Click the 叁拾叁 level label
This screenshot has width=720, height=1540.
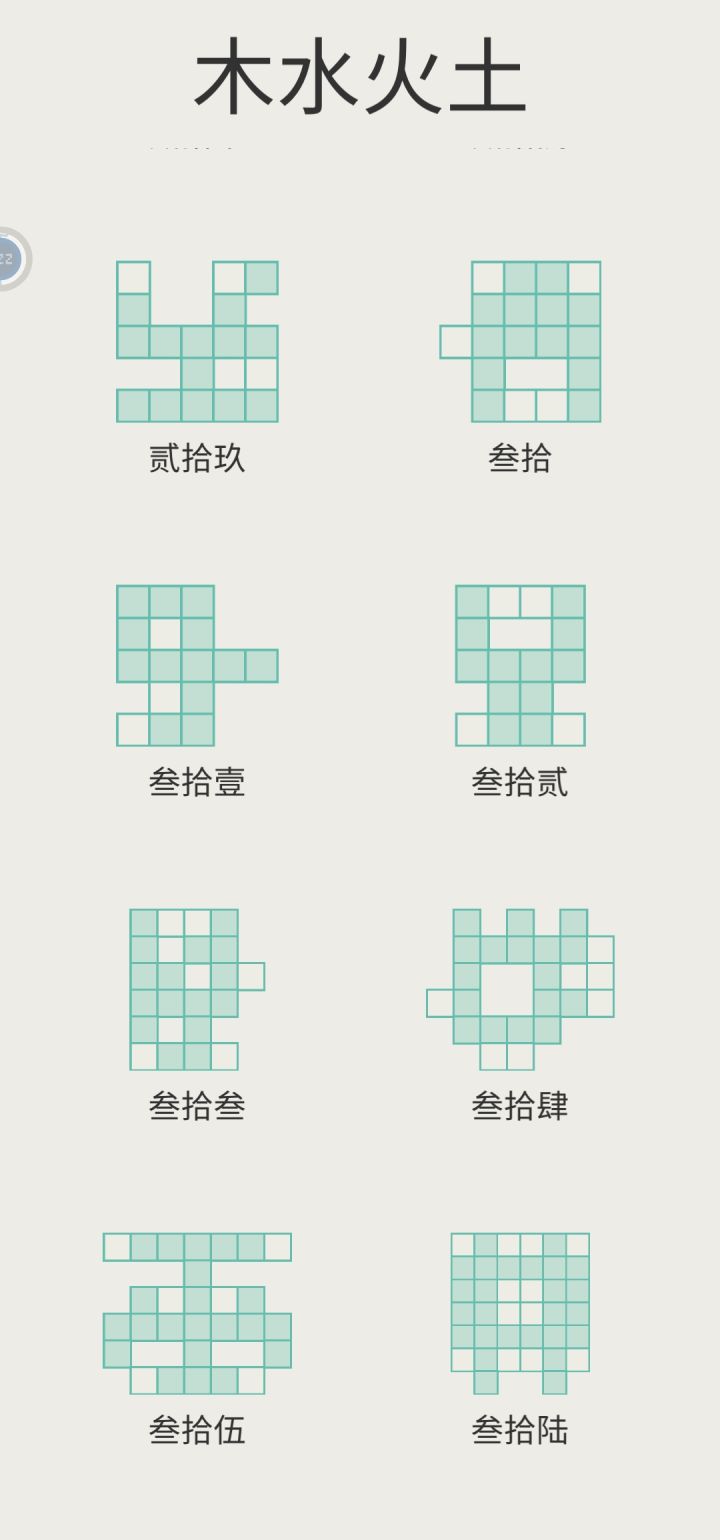196,1105
